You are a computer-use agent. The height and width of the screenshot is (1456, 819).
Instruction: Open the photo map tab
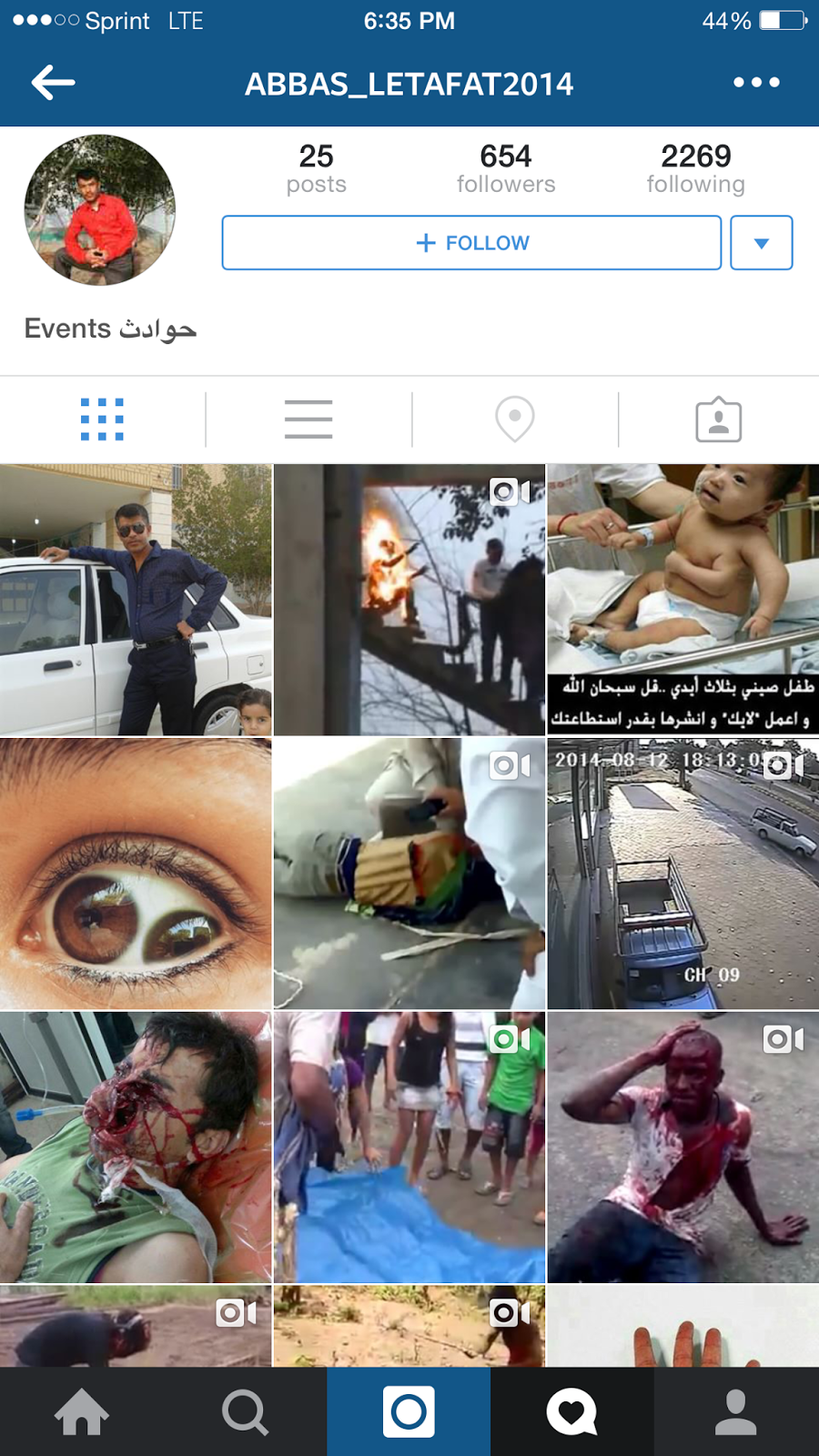[514, 420]
